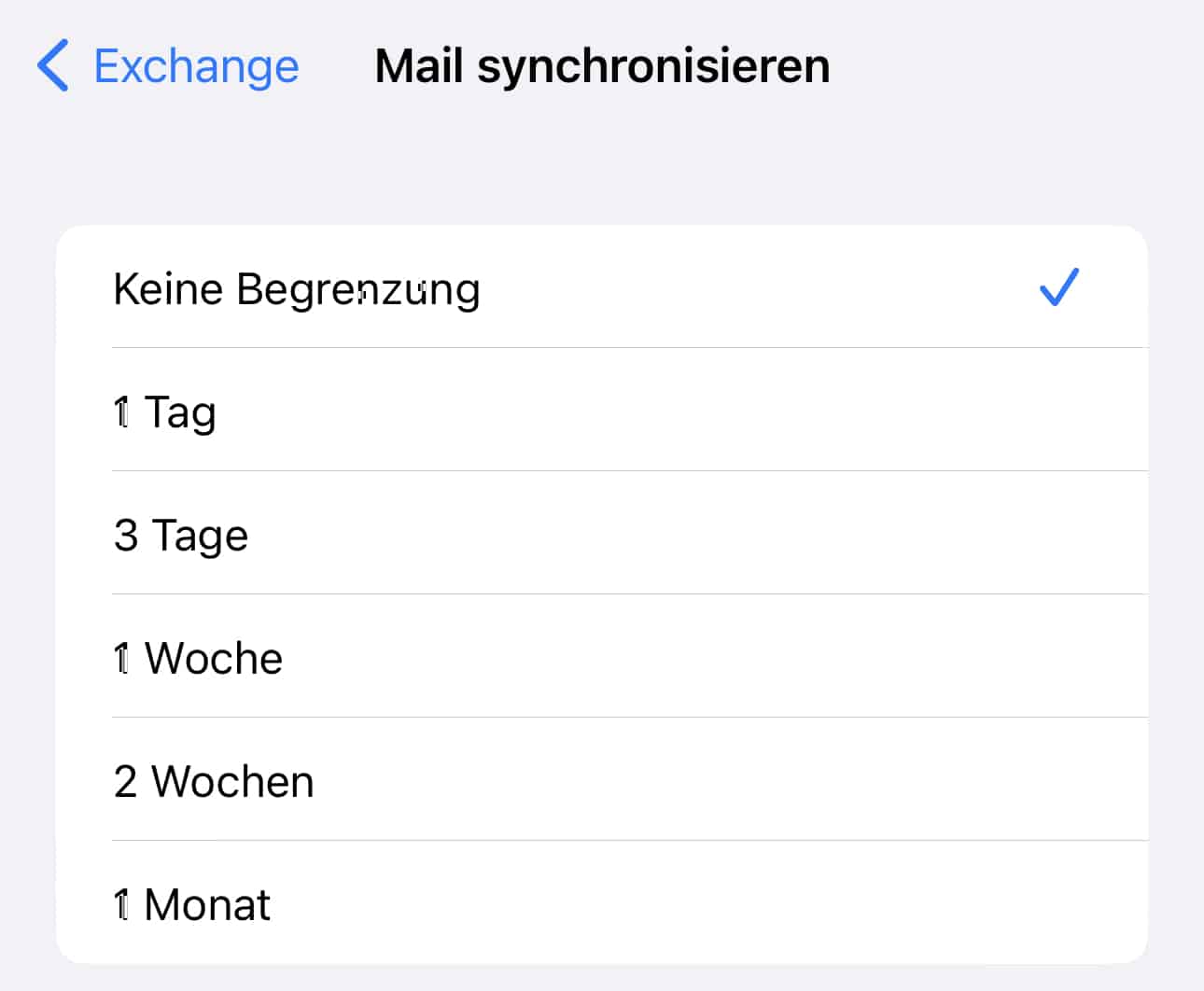The height and width of the screenshot is (991, 1204).
Task: Go back to Exchange settings
Action: coord(168,66)
